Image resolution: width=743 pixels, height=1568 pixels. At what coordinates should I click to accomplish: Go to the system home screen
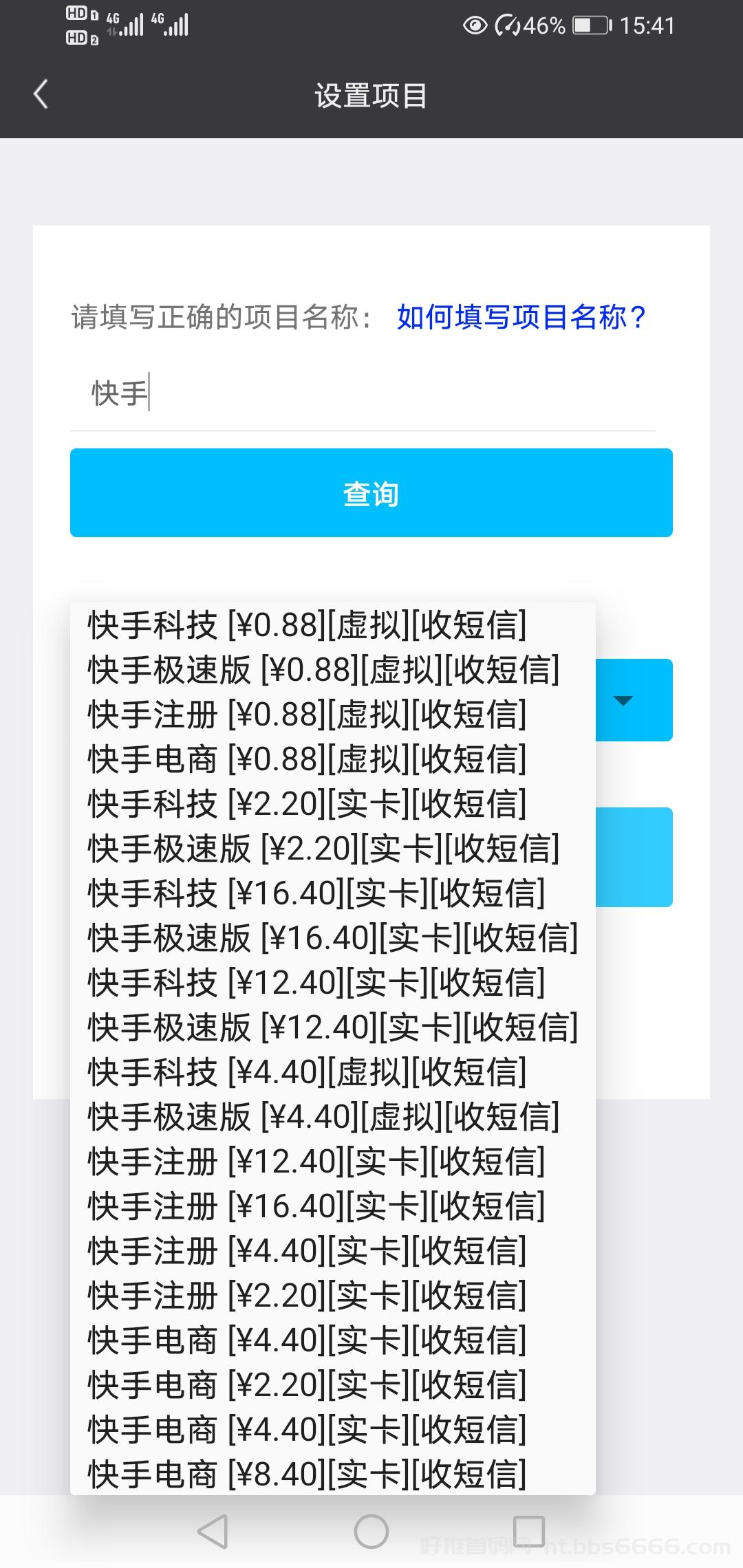tap(371, 1532)
